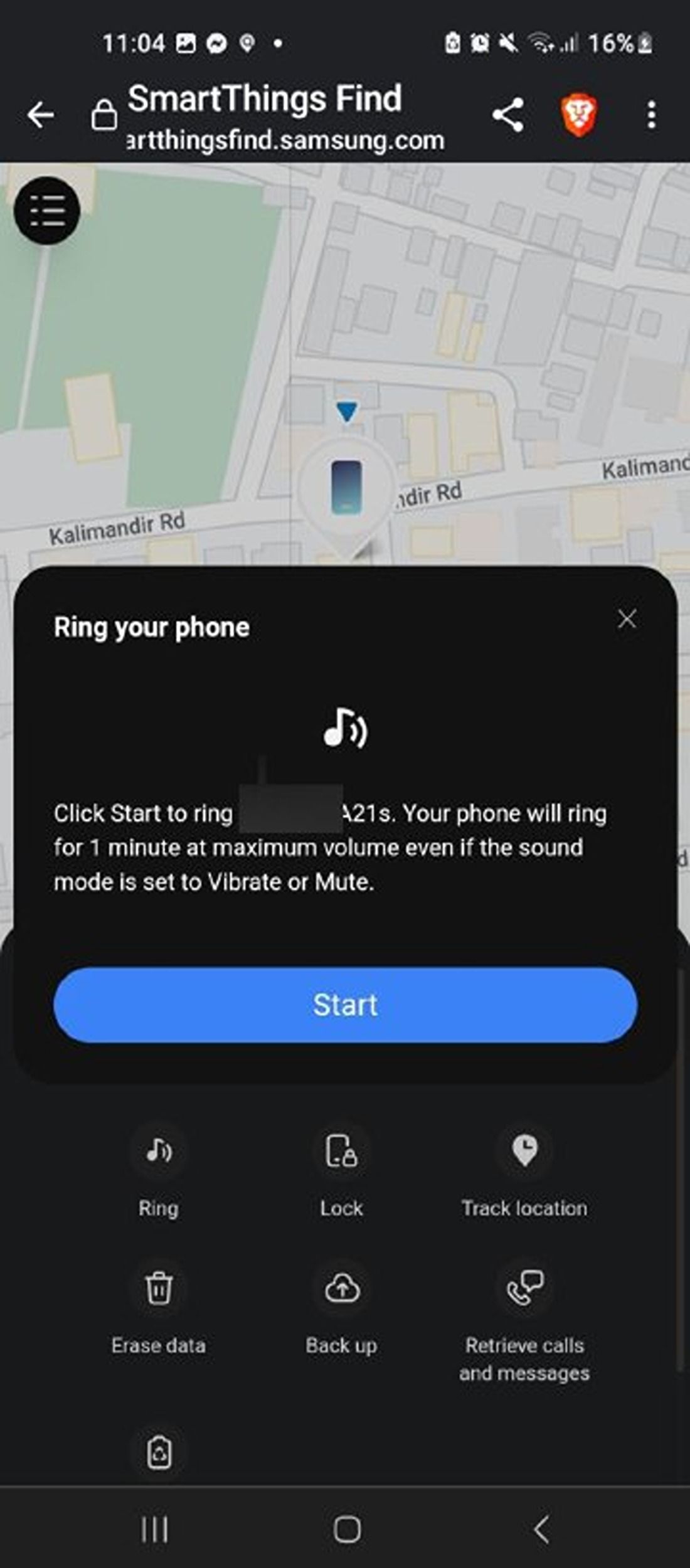Screen dimensions: 690x1568
Task: Start ringing the phone
Action: 345,1005
